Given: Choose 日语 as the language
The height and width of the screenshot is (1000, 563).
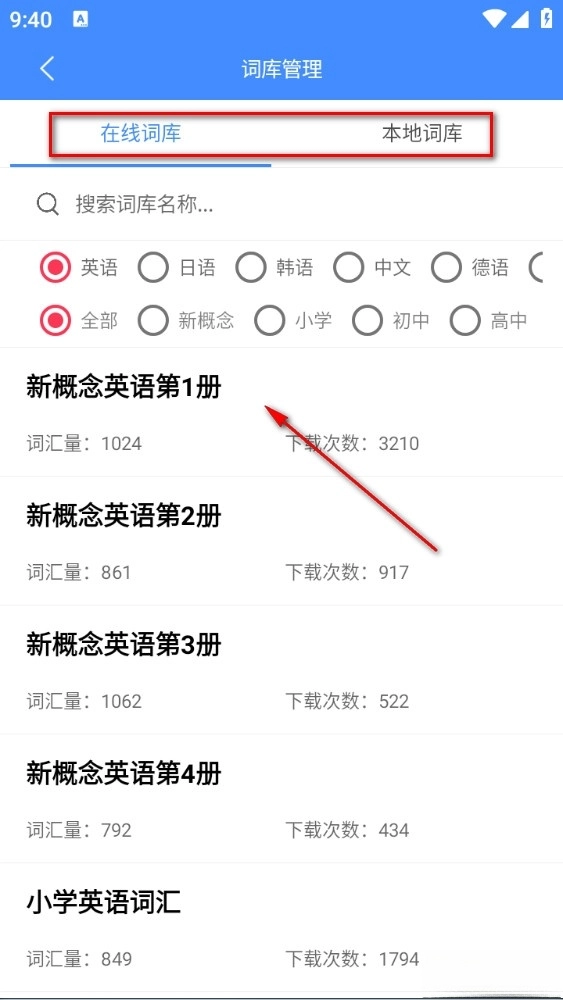Looking at the screenshot, I should point(177,267).
